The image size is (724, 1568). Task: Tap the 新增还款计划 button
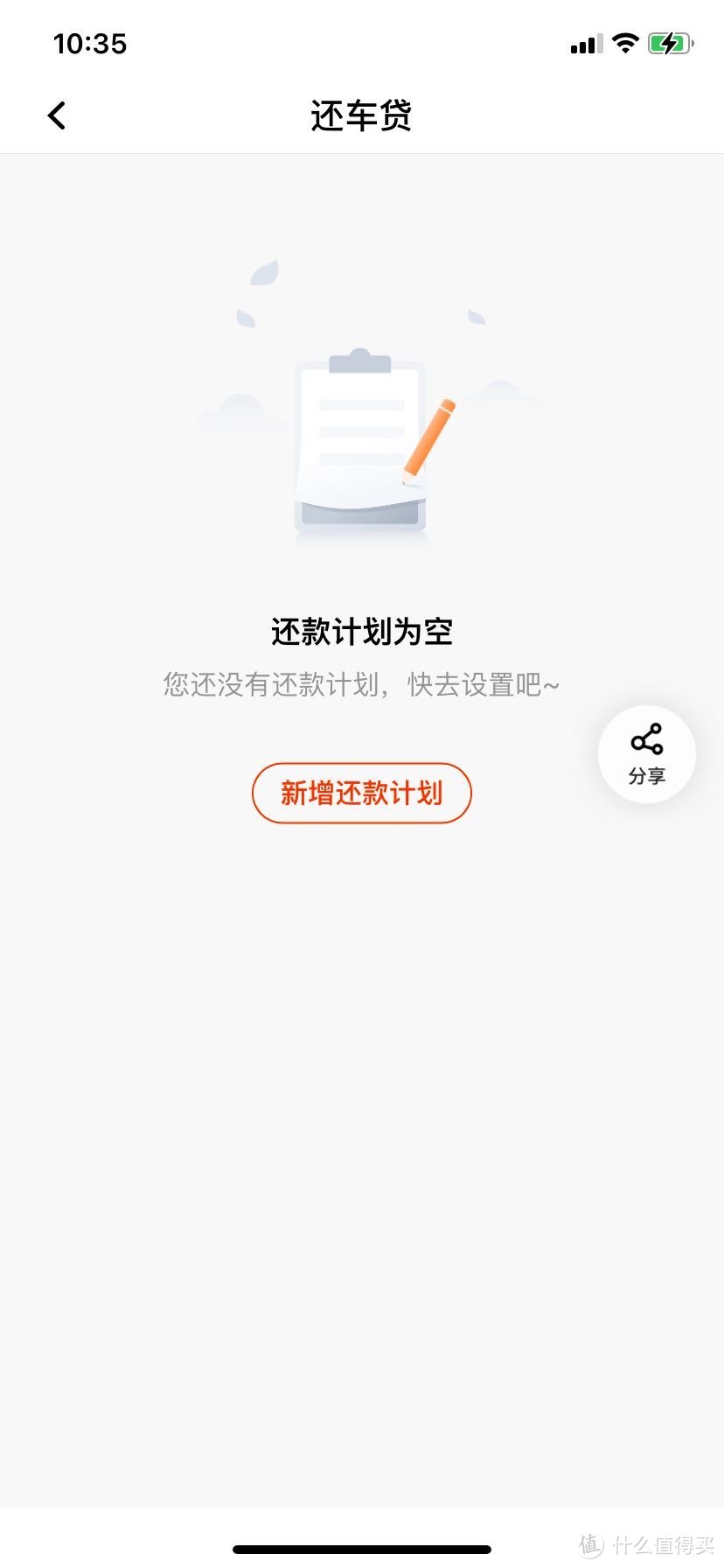click(x=361, y=793)
